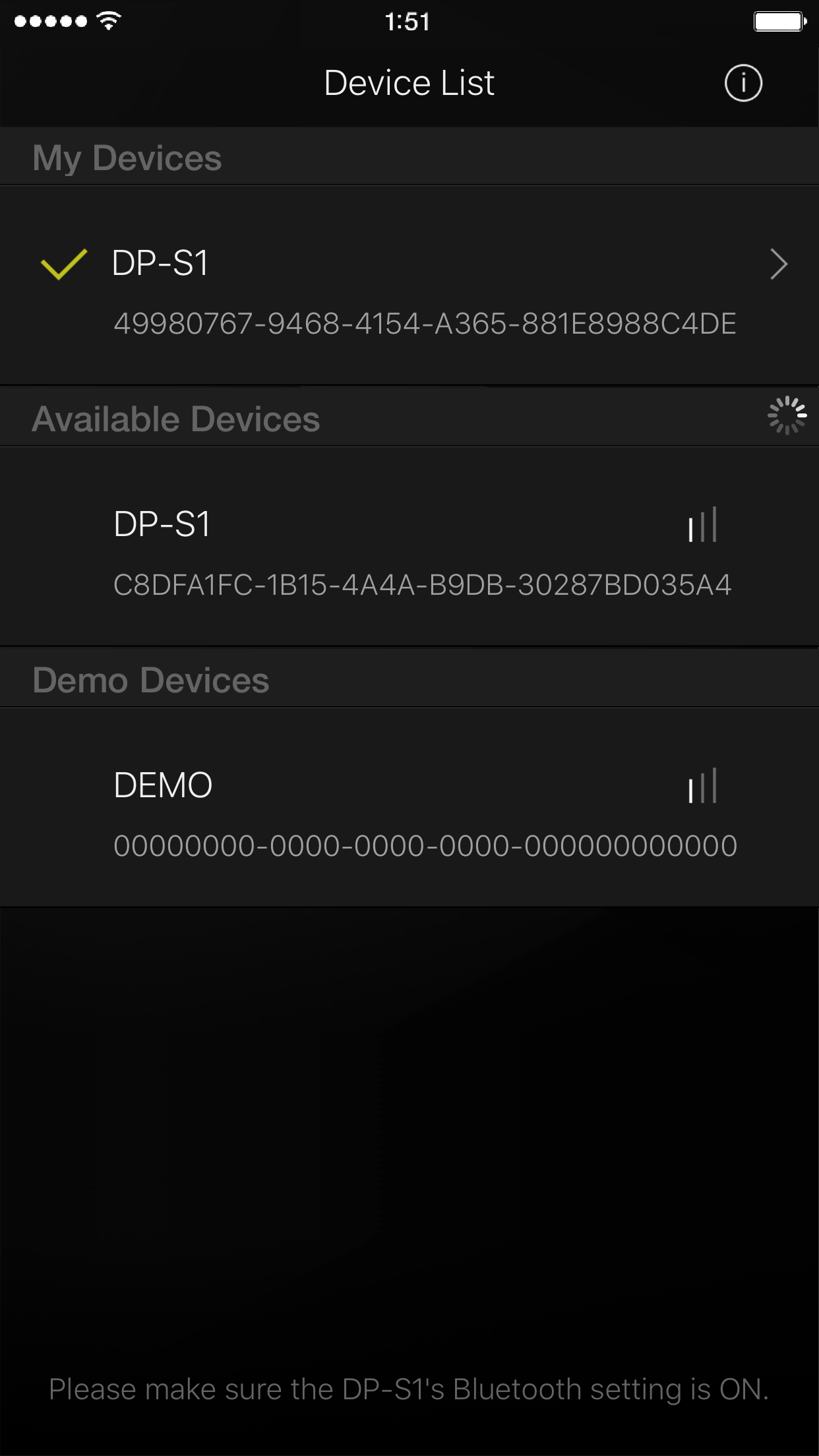This screenshot has height=1456, width=819.
Task: Expand the My Devices section header
Action: click(129, 156)
